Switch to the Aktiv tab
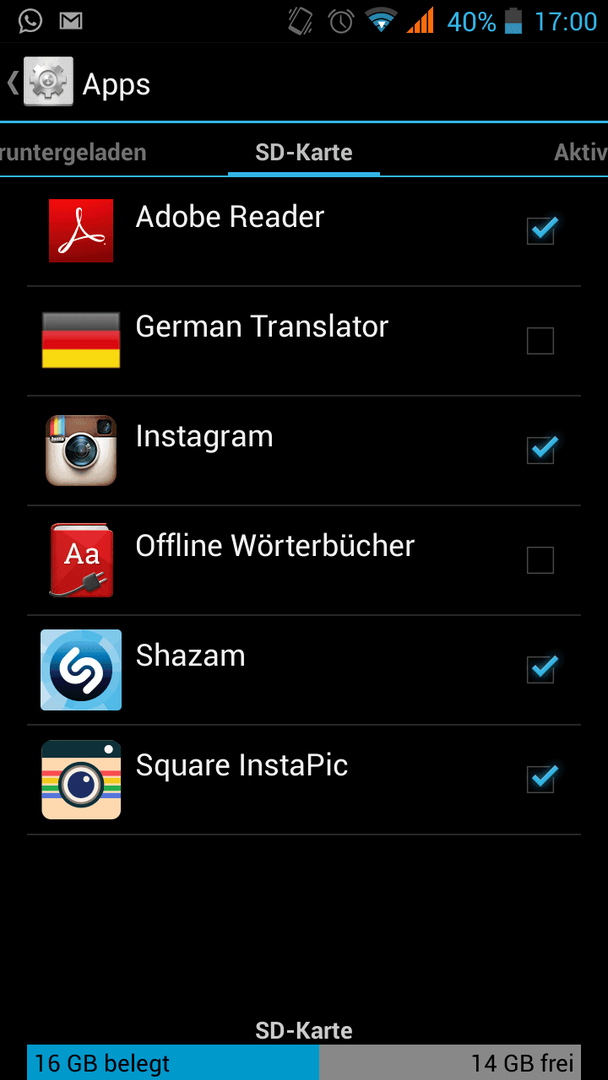The image size is (608, 1080). click(580, 152)
